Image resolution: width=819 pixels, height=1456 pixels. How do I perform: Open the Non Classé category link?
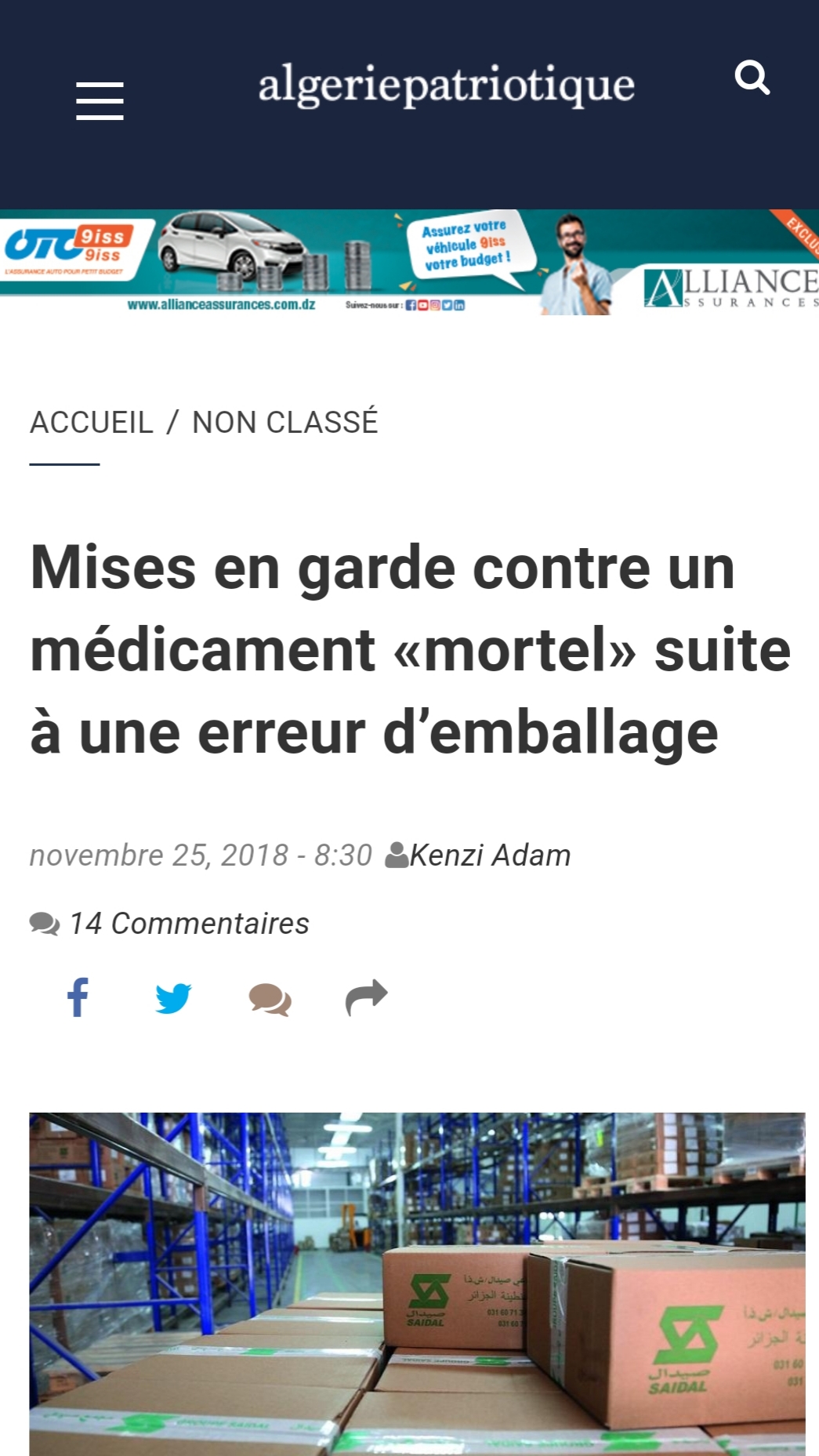pos(285,422)
